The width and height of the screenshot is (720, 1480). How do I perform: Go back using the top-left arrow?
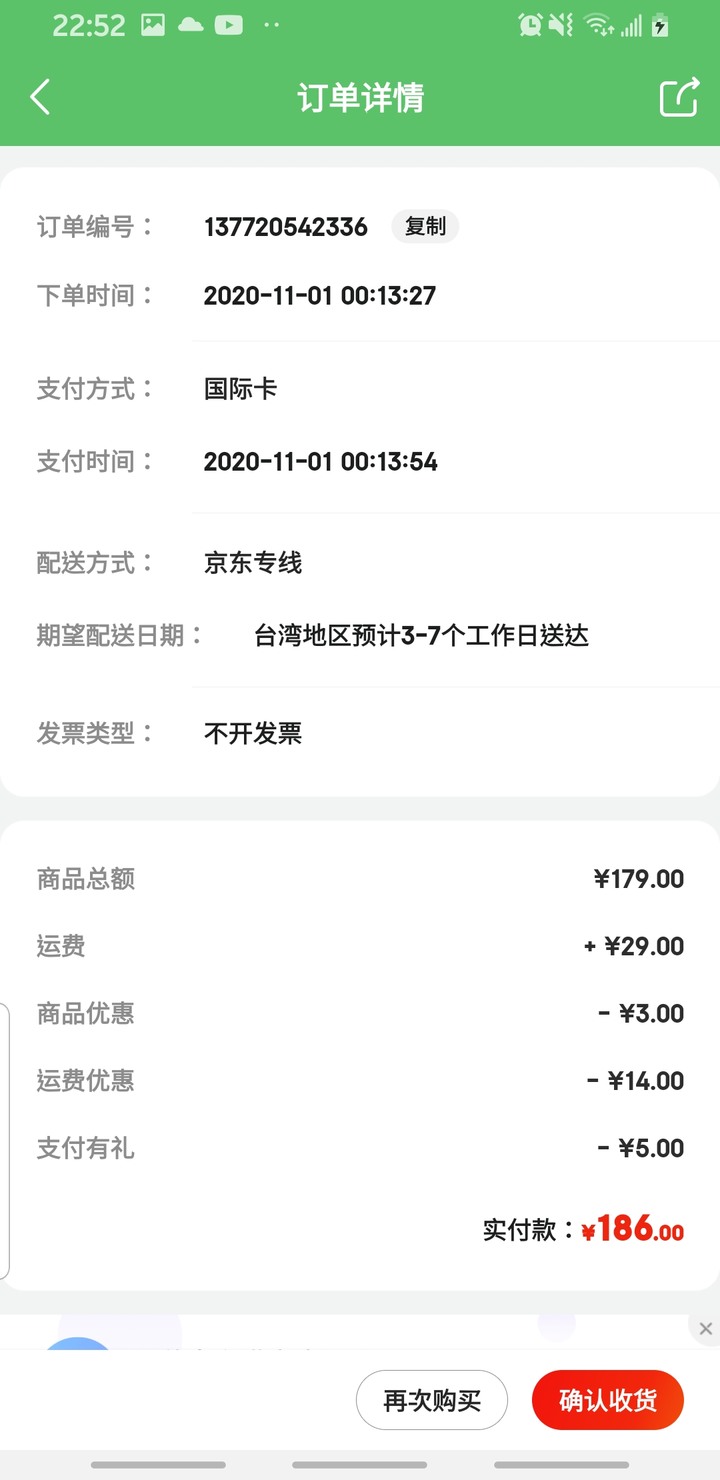coord(40,97)
